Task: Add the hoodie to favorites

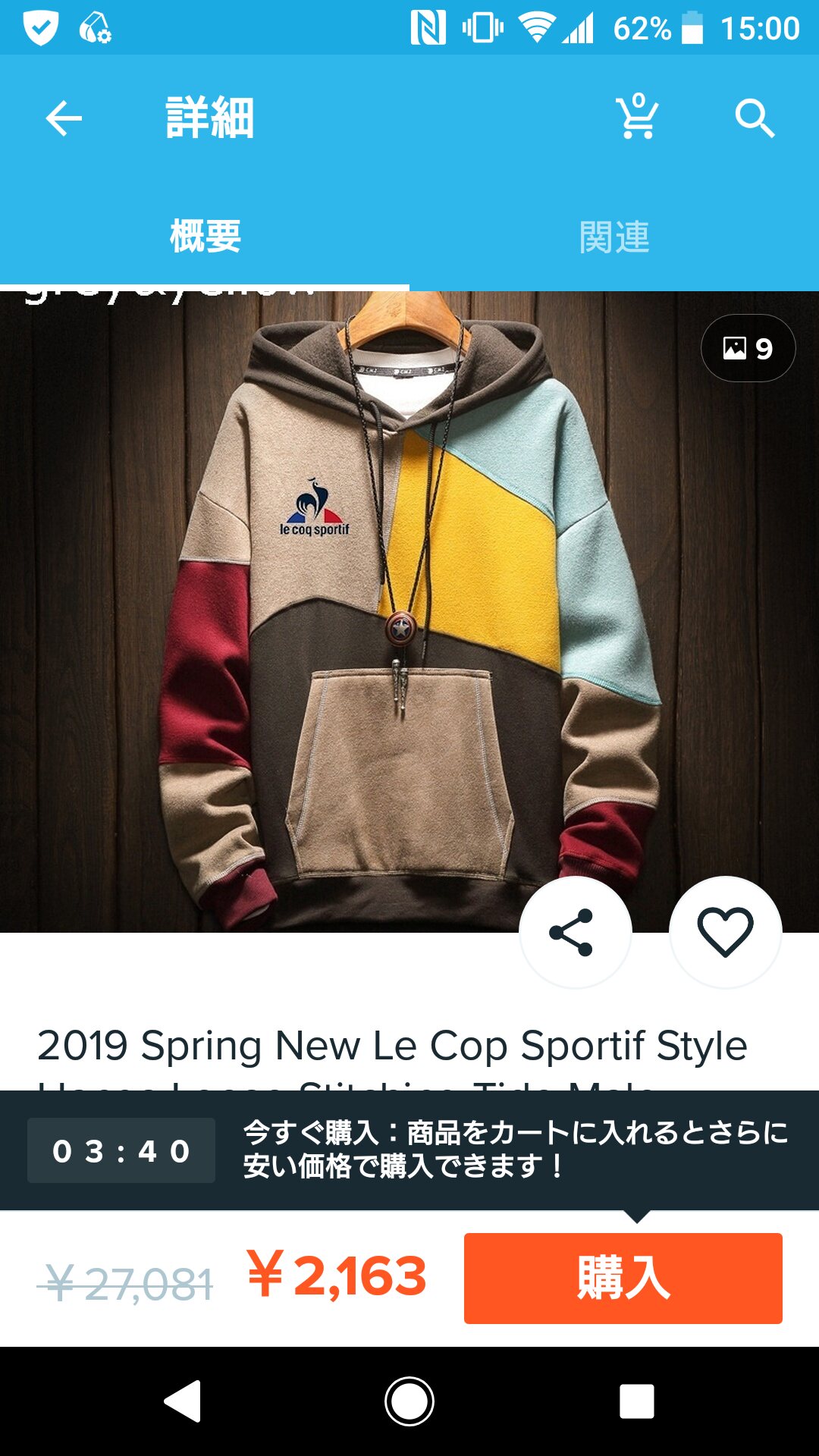Action: point(725,932)
